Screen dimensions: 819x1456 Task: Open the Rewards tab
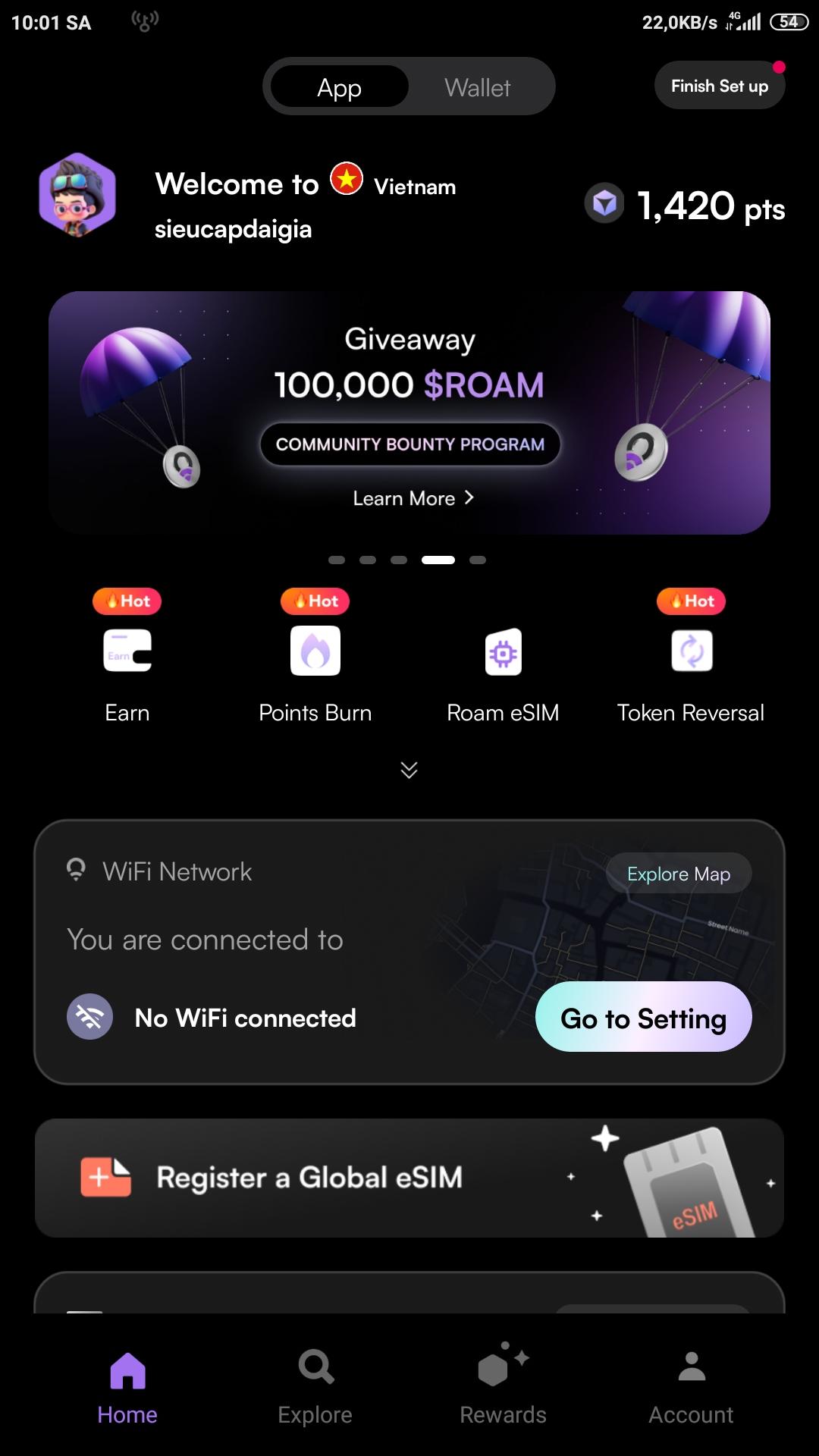click(x=503, y=1388)
